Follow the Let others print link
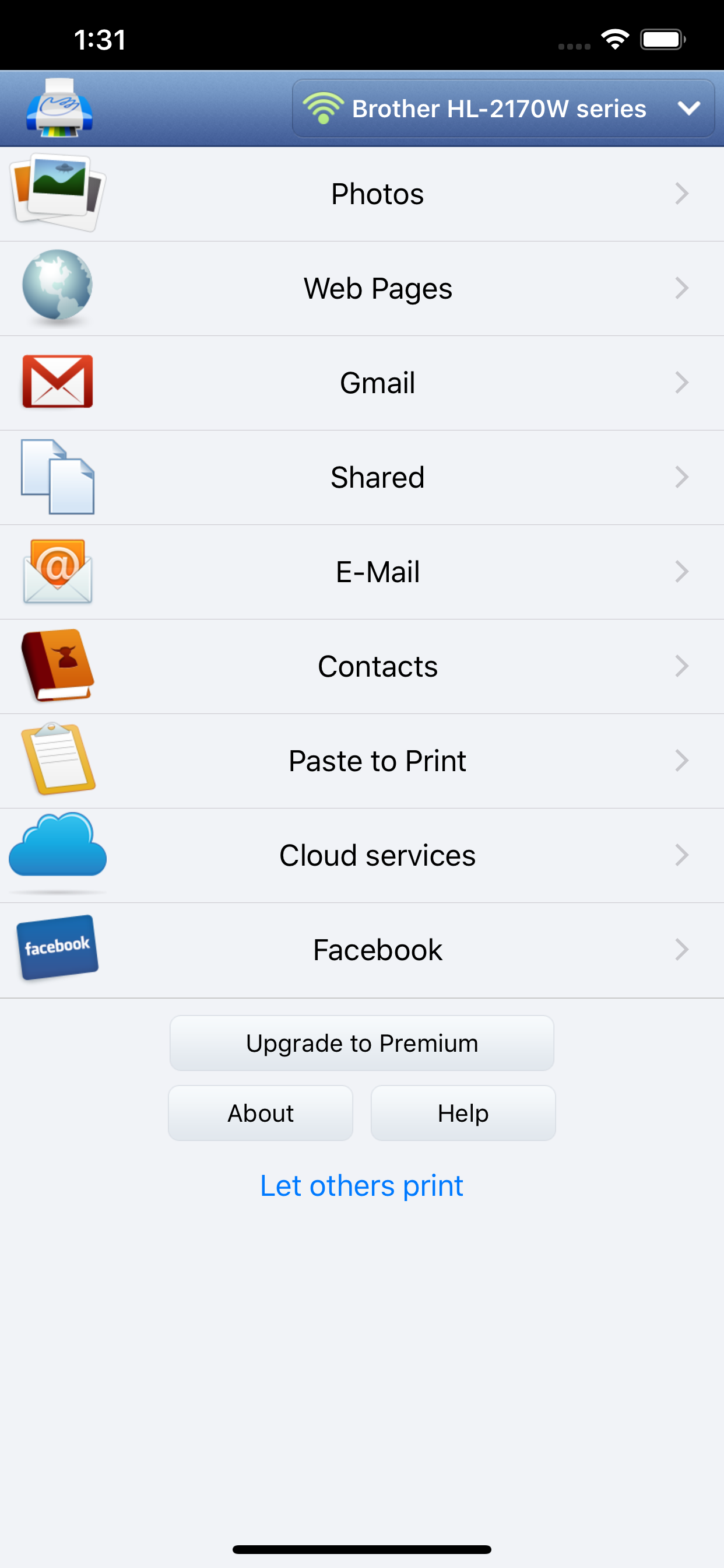The image size is (724, 1568). [x=361, y=1185]
